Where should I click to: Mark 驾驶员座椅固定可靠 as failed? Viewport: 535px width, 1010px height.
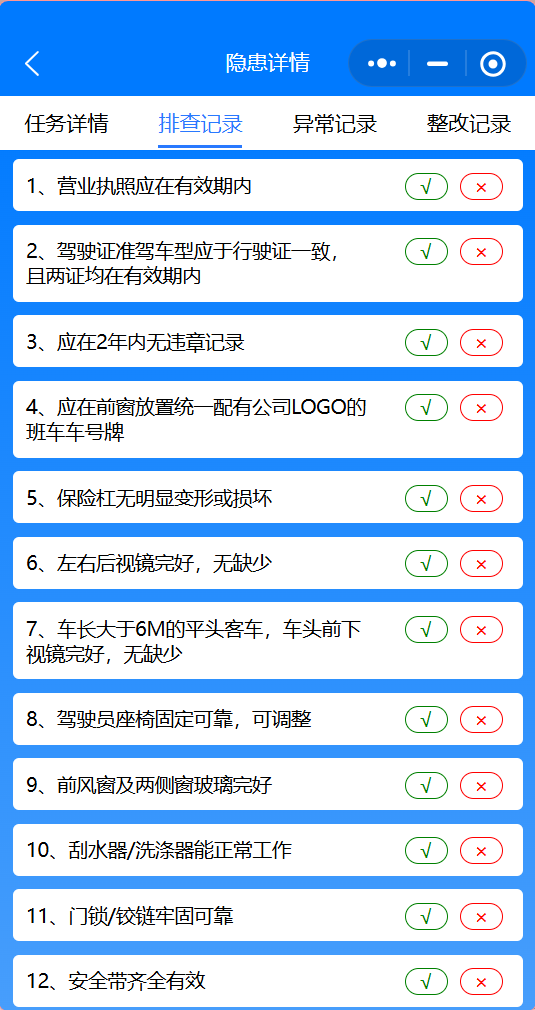pyautogui.click(x=481, y=719)
